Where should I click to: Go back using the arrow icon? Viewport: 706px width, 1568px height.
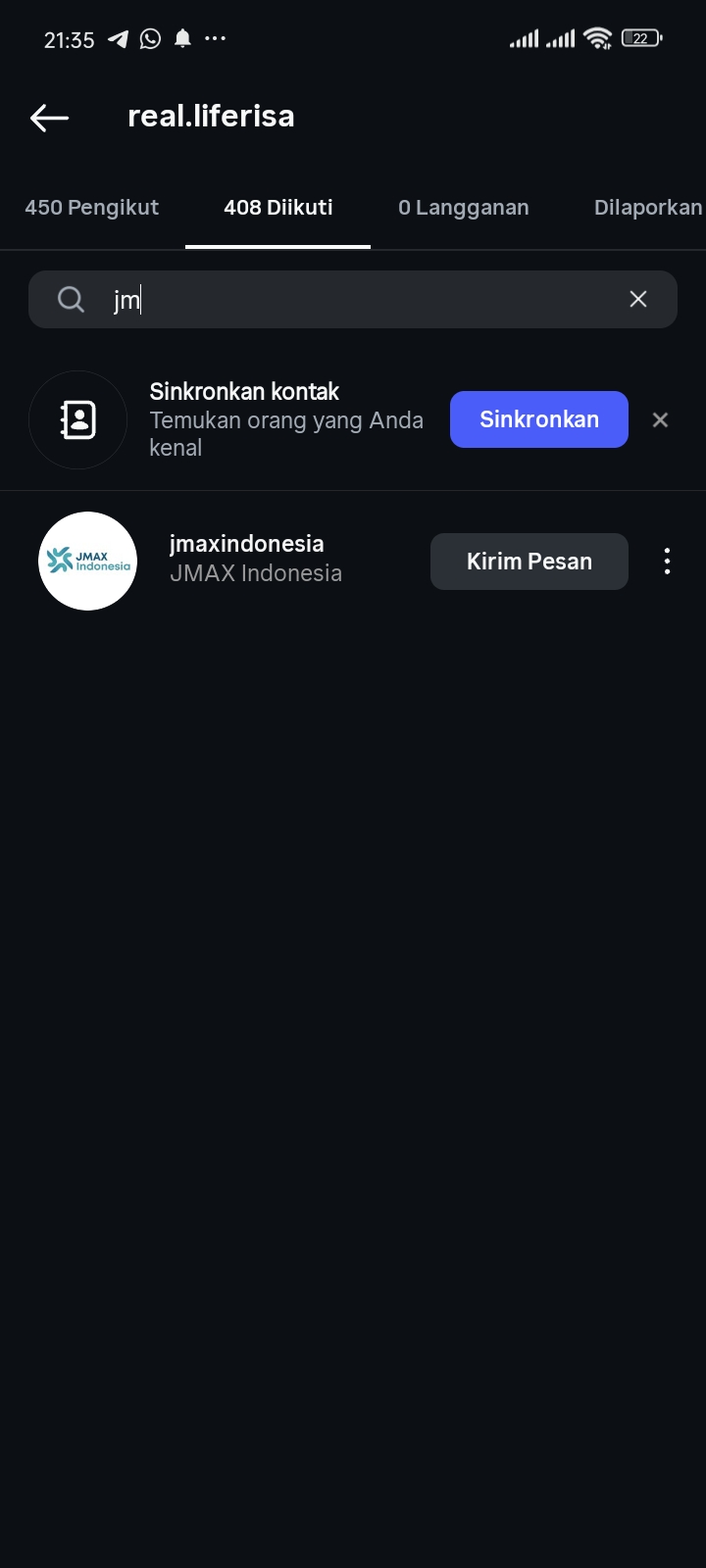click(49, 118)
